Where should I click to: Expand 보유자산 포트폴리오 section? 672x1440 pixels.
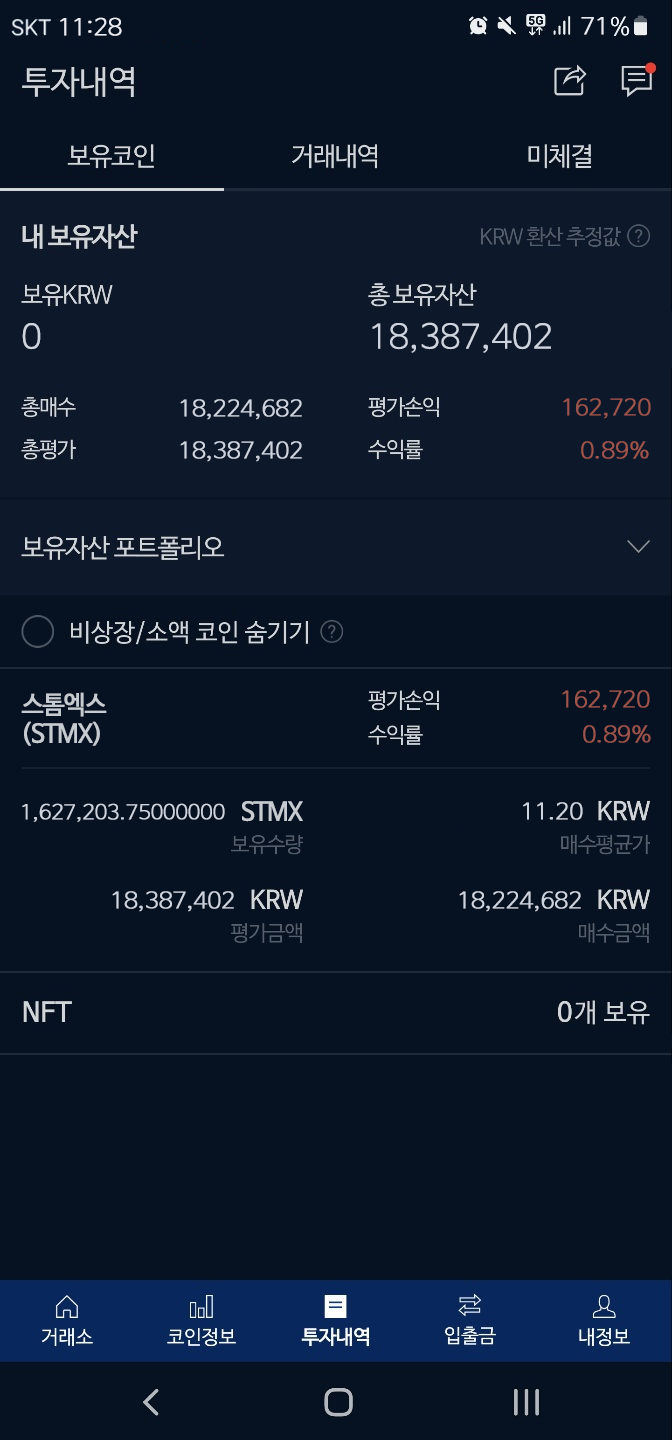(336, 547)
